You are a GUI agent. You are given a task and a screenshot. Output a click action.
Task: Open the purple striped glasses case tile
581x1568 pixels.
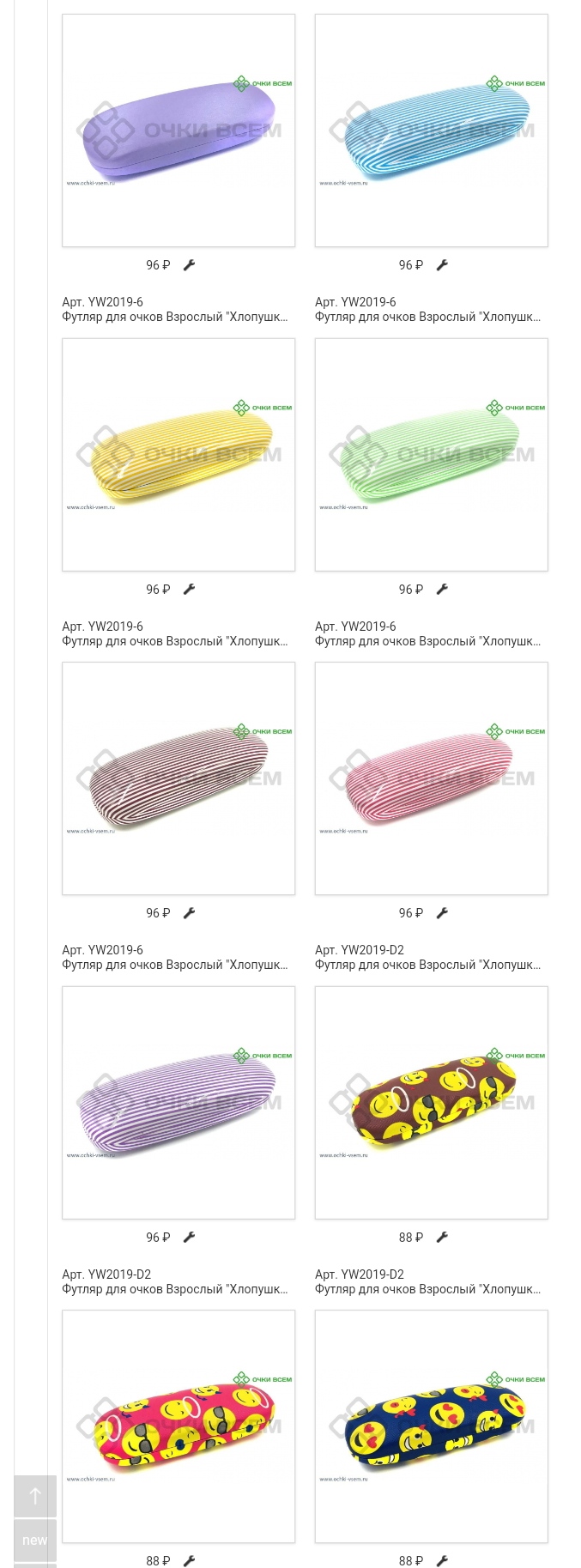(x=179, y=1103)
